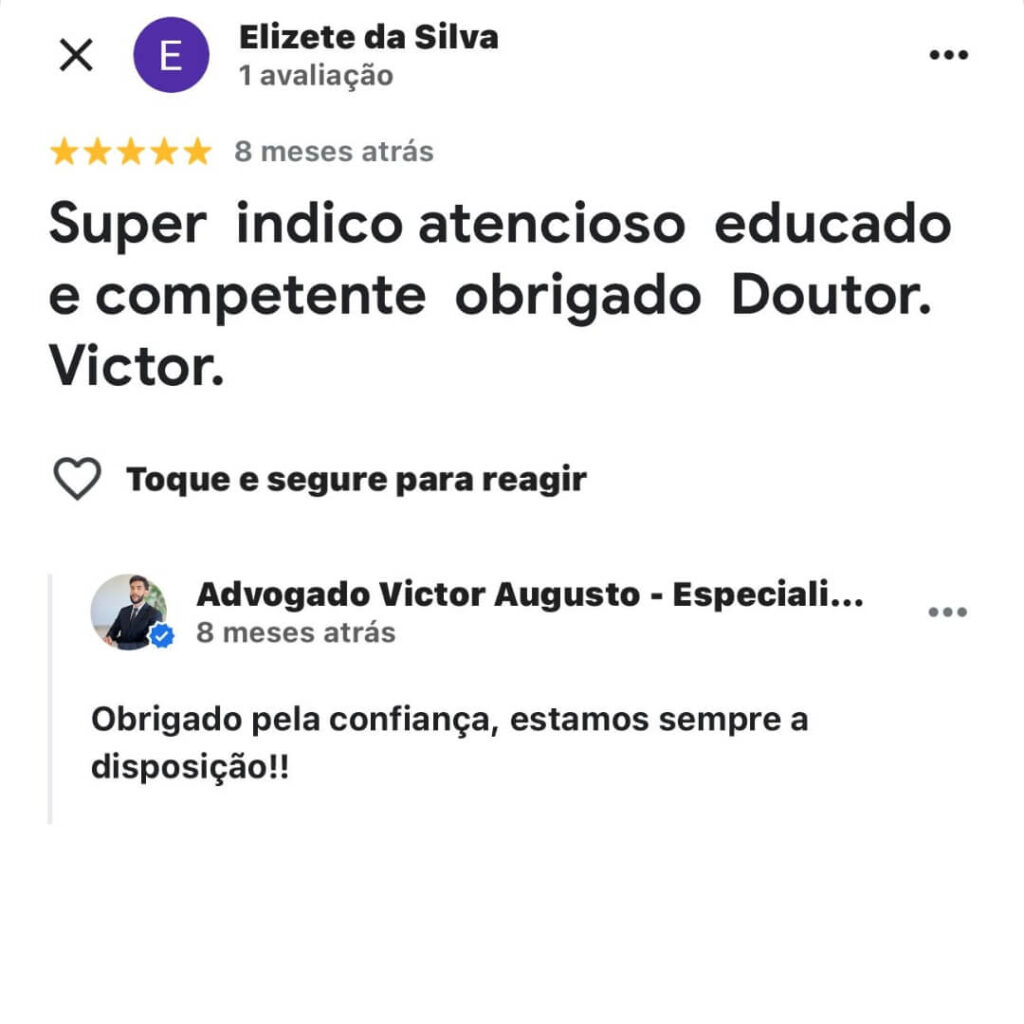Open overflow menu for Elizete's review
The height and width of the screenshot is (1024, 1024).
pyautogui.click(x=948, y=55)
